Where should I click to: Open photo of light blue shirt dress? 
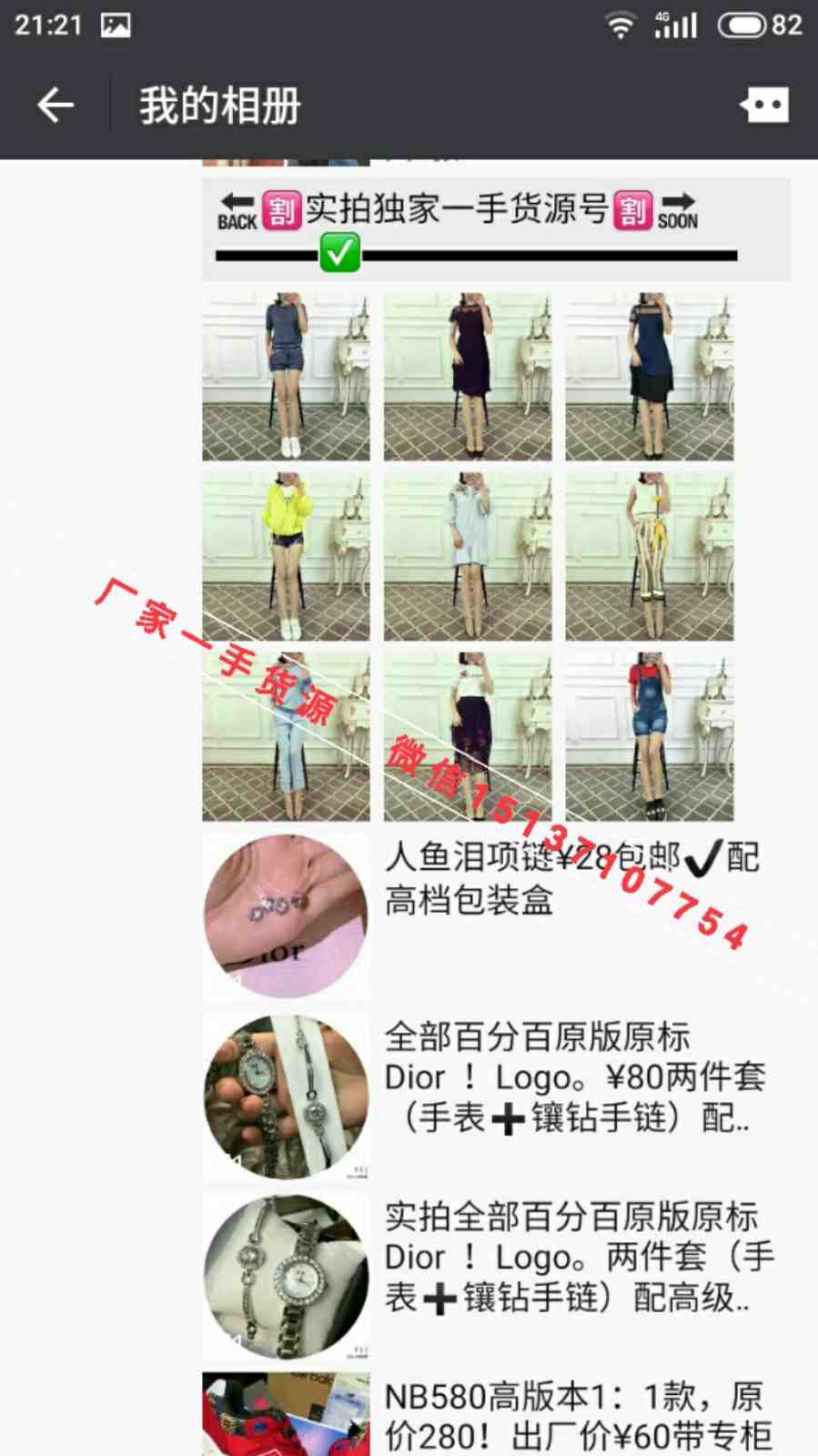pyautogui.click(x=467, y=557)
